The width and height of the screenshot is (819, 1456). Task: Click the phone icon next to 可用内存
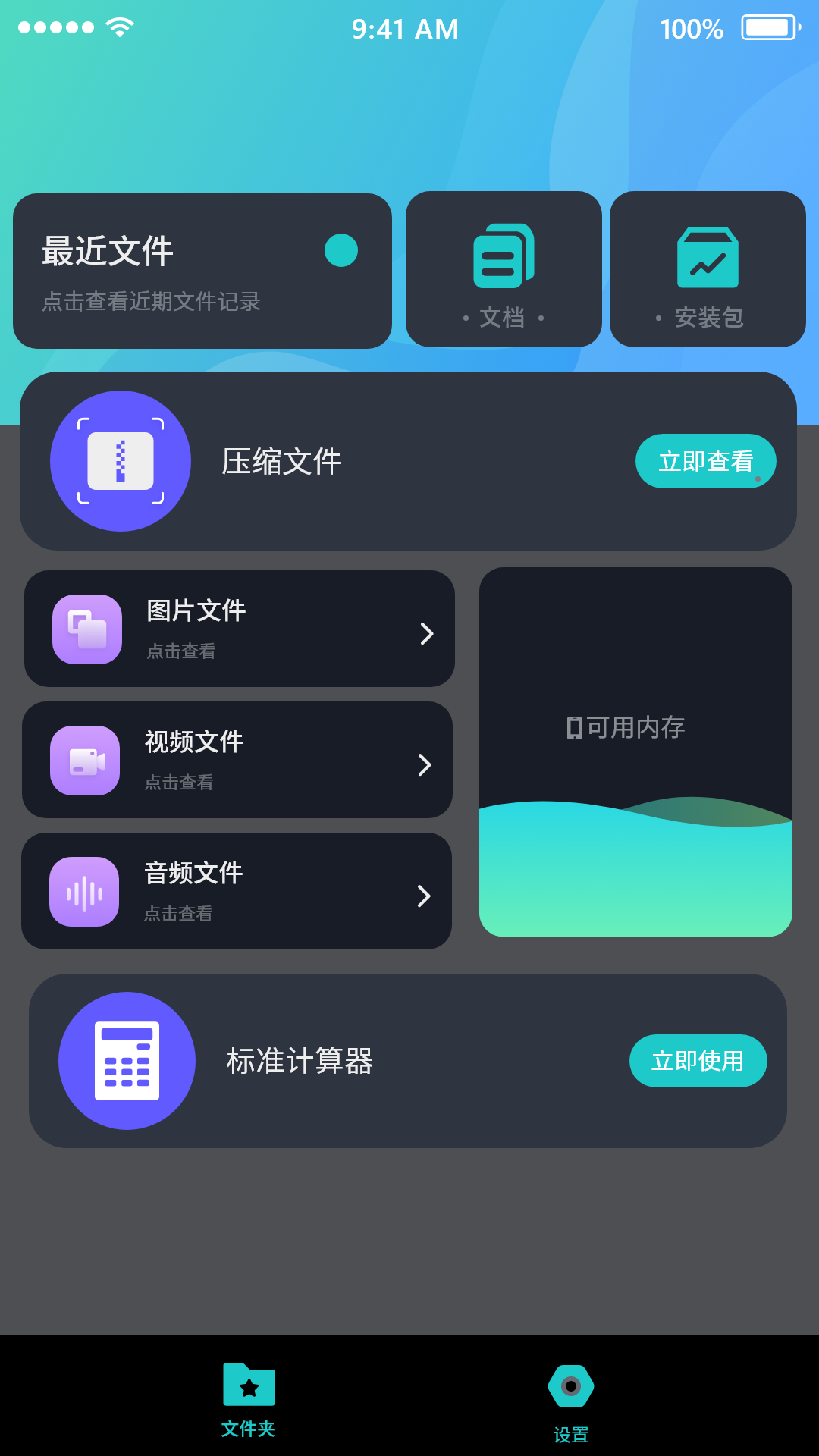coord(574,726)
